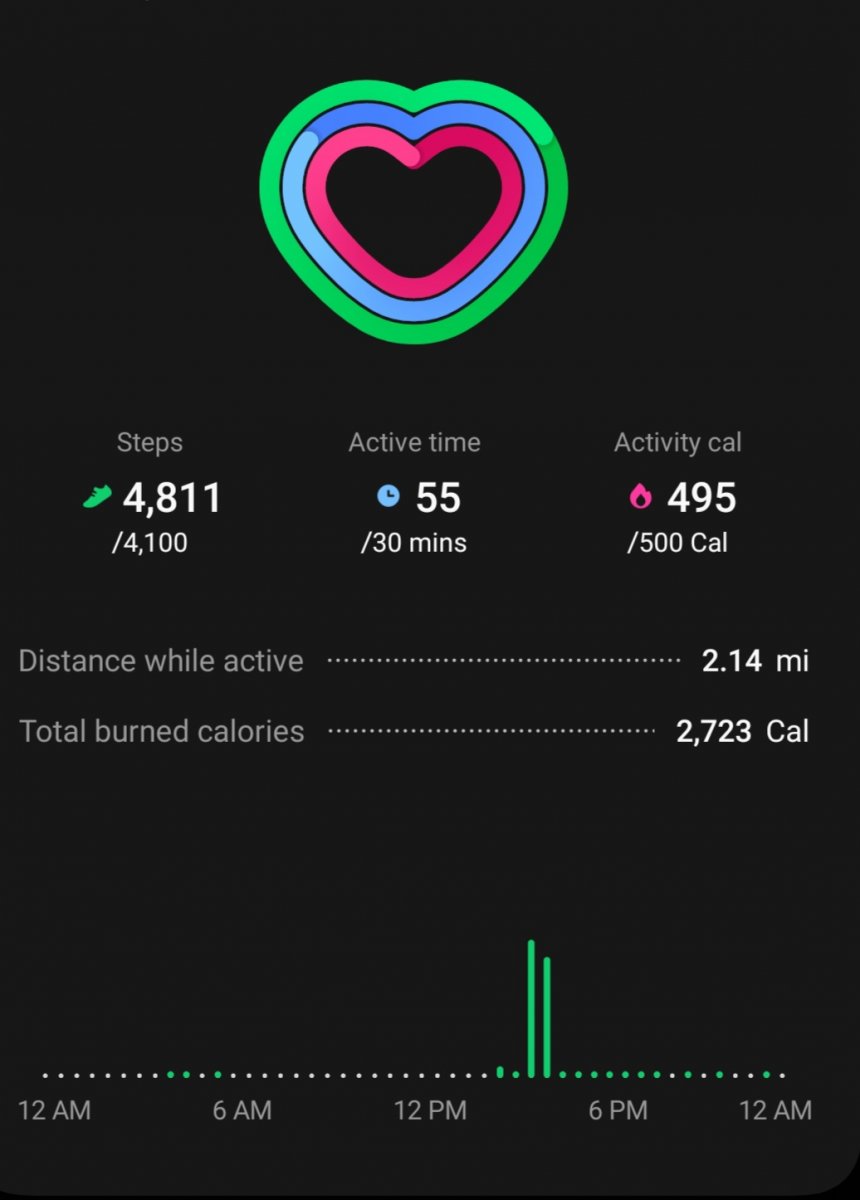View the Active time details
The image size is (860, 1200).
pos(414,496)
